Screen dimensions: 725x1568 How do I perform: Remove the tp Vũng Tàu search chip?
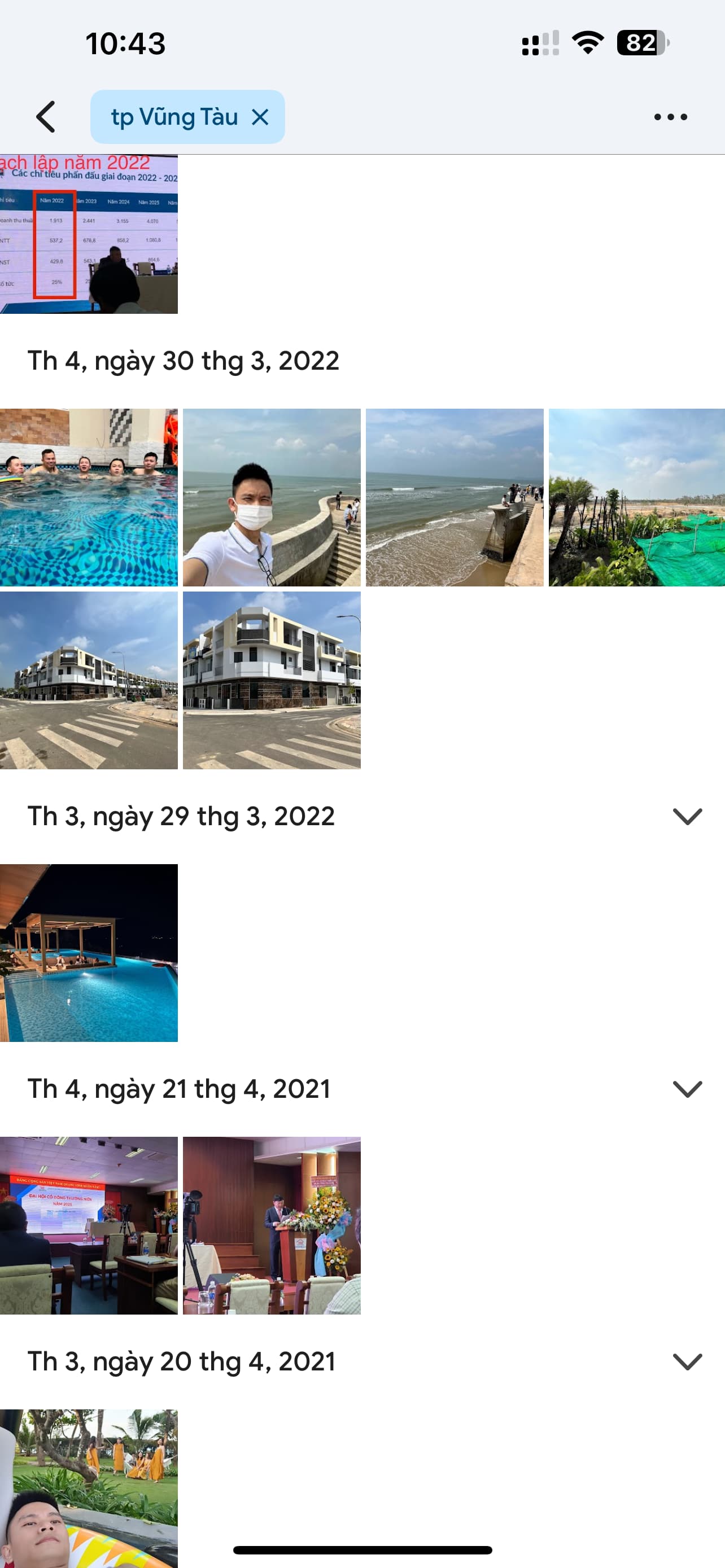260,117
